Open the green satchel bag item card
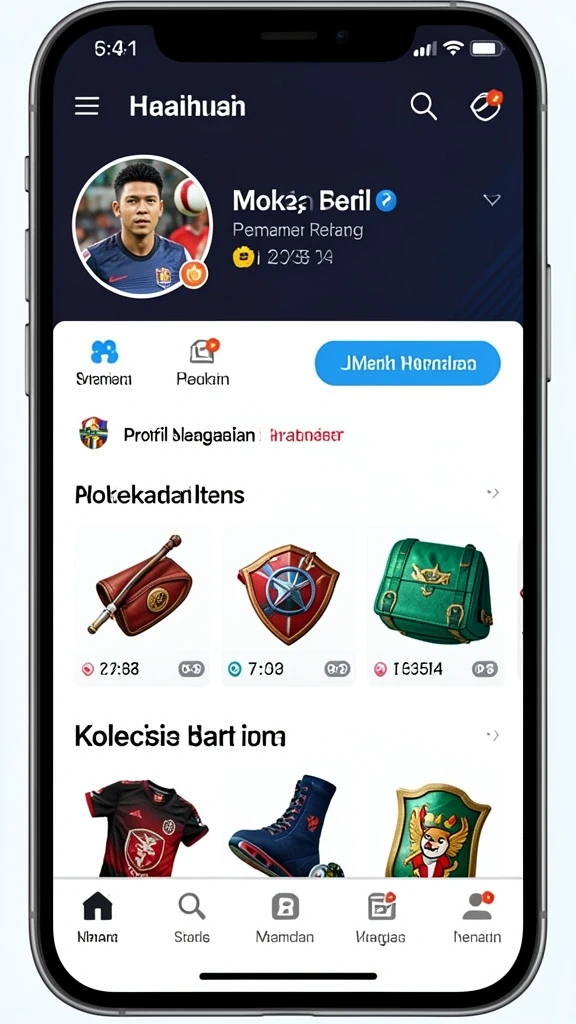This screenshot has width=576, height=1024. pyautogui.click(x=436, y=606)
